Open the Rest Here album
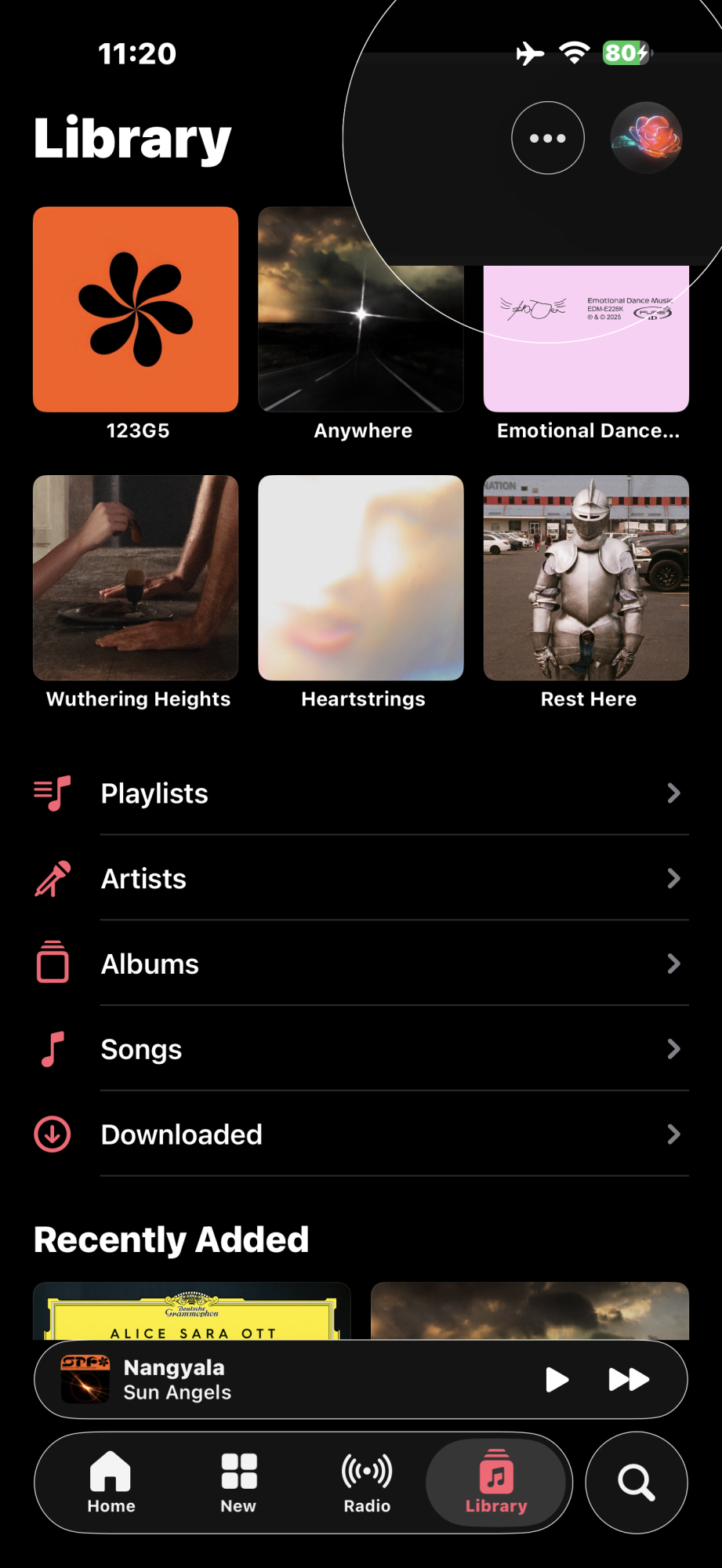Image resolution: width=722 pixels, height=1568 pixels. [586, 578]
